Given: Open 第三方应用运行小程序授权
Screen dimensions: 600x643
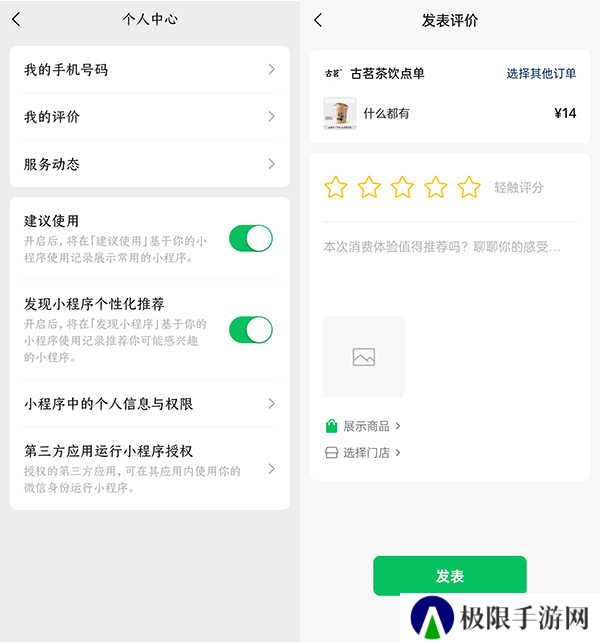Looking at the screenshot, I should (150, 469).
